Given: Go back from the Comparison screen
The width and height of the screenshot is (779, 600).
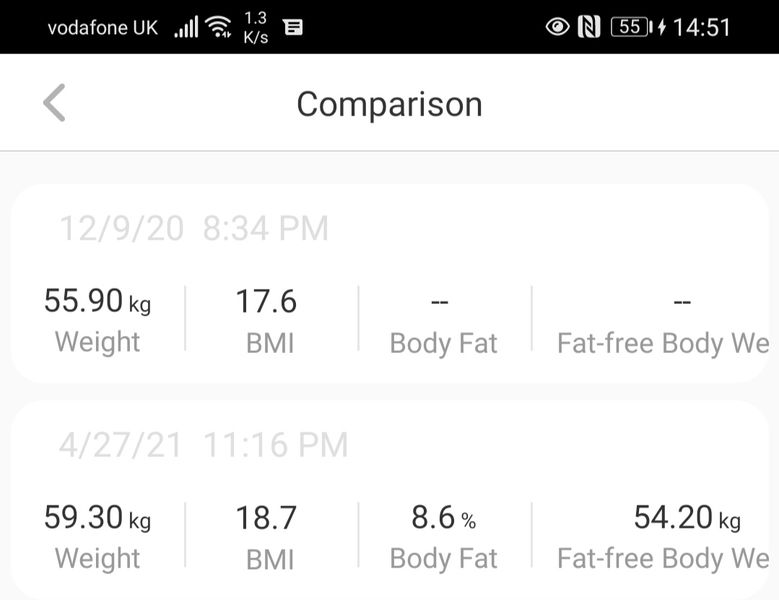Looking at the screenshot, I should pyautogui.click(x=55, y=103).
